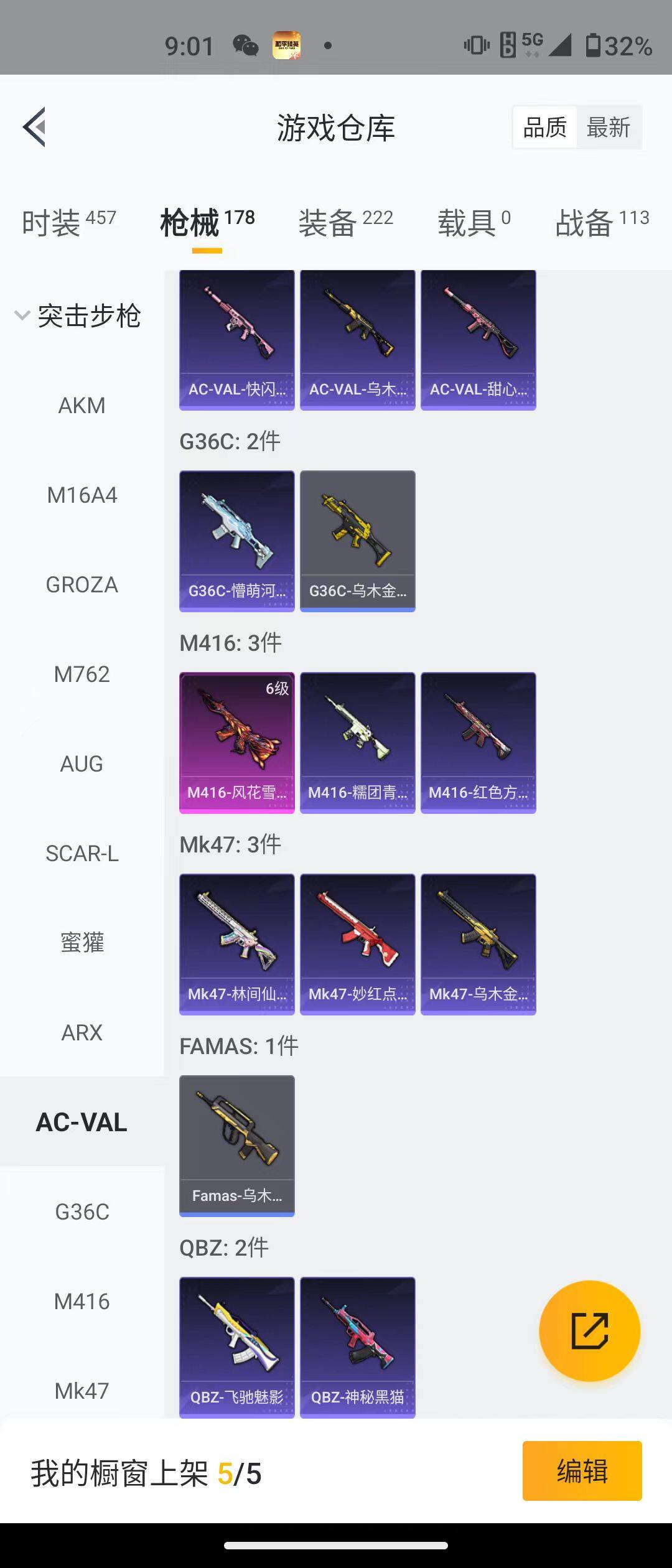The height and width of the screenshot is (1568, 672).
Task: Open the AC-VAL-快闪 skin tile
Action: [x=237, y=340]
